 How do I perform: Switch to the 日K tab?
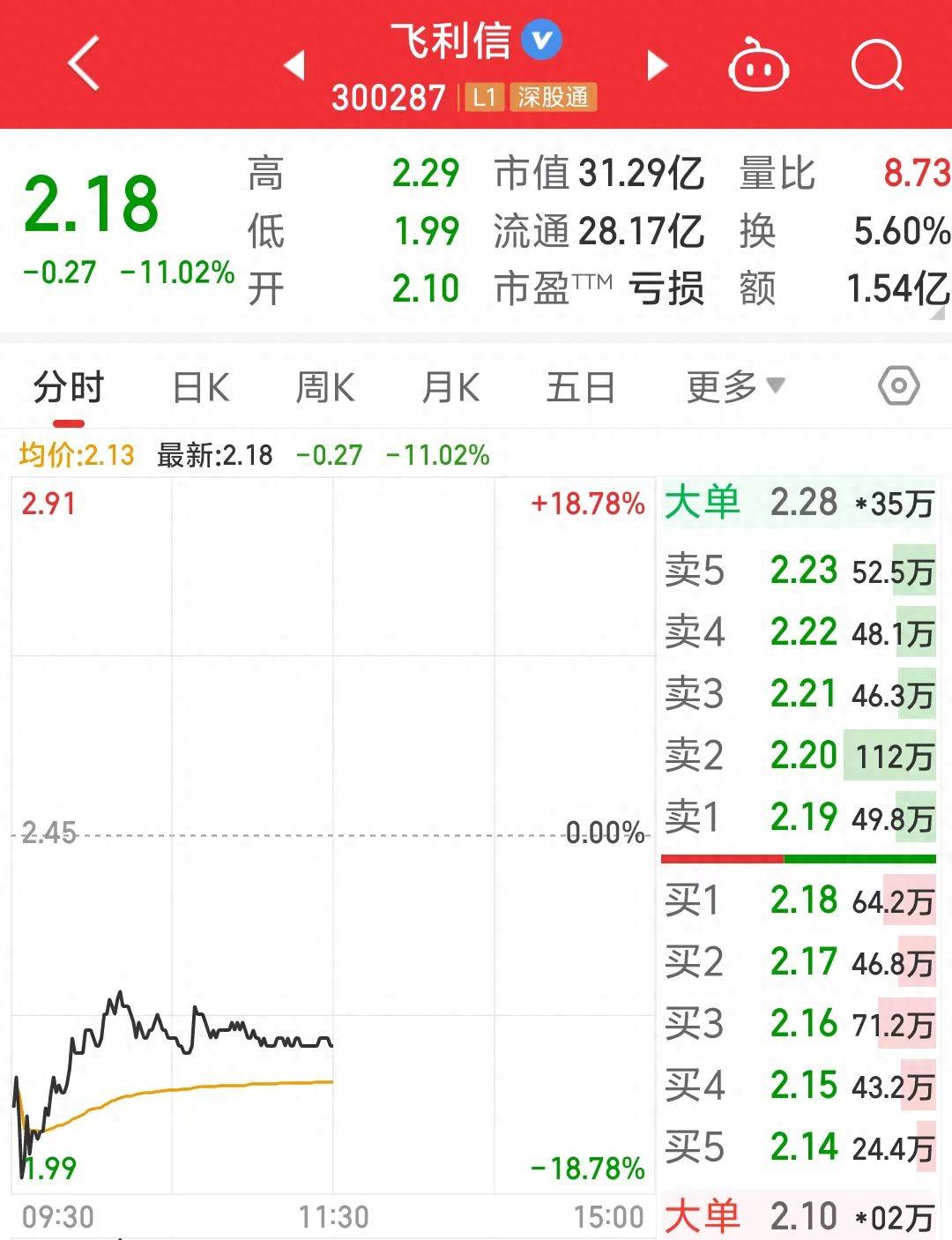pyautogui.click(x=203, y=385)
